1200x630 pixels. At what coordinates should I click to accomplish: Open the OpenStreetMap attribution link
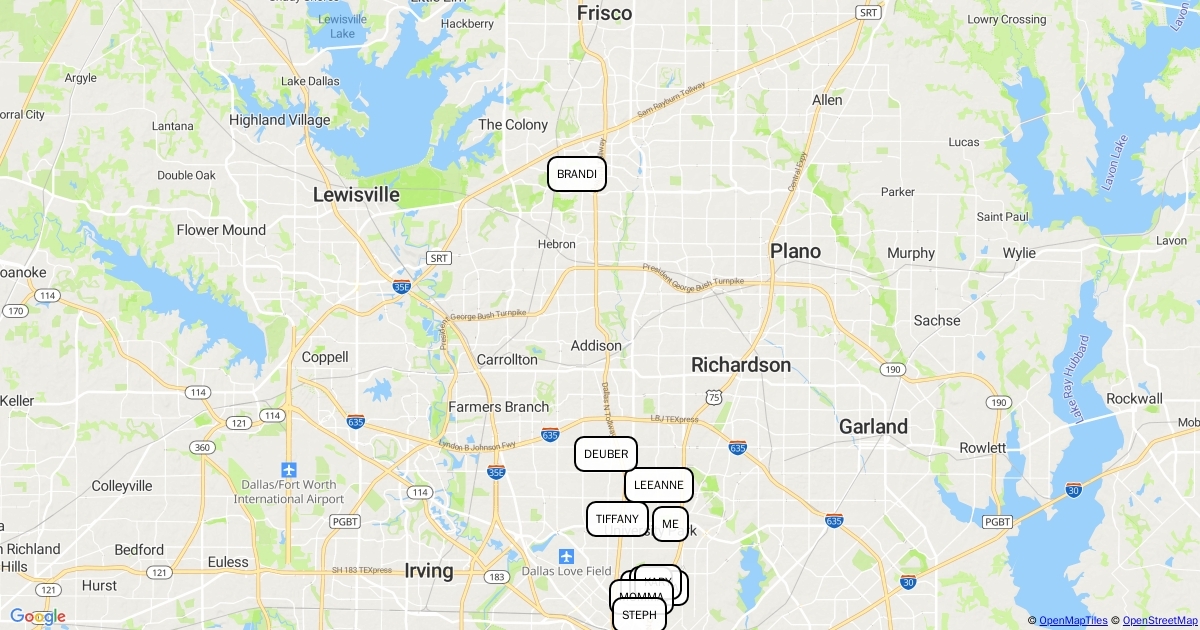point(1158,621)
